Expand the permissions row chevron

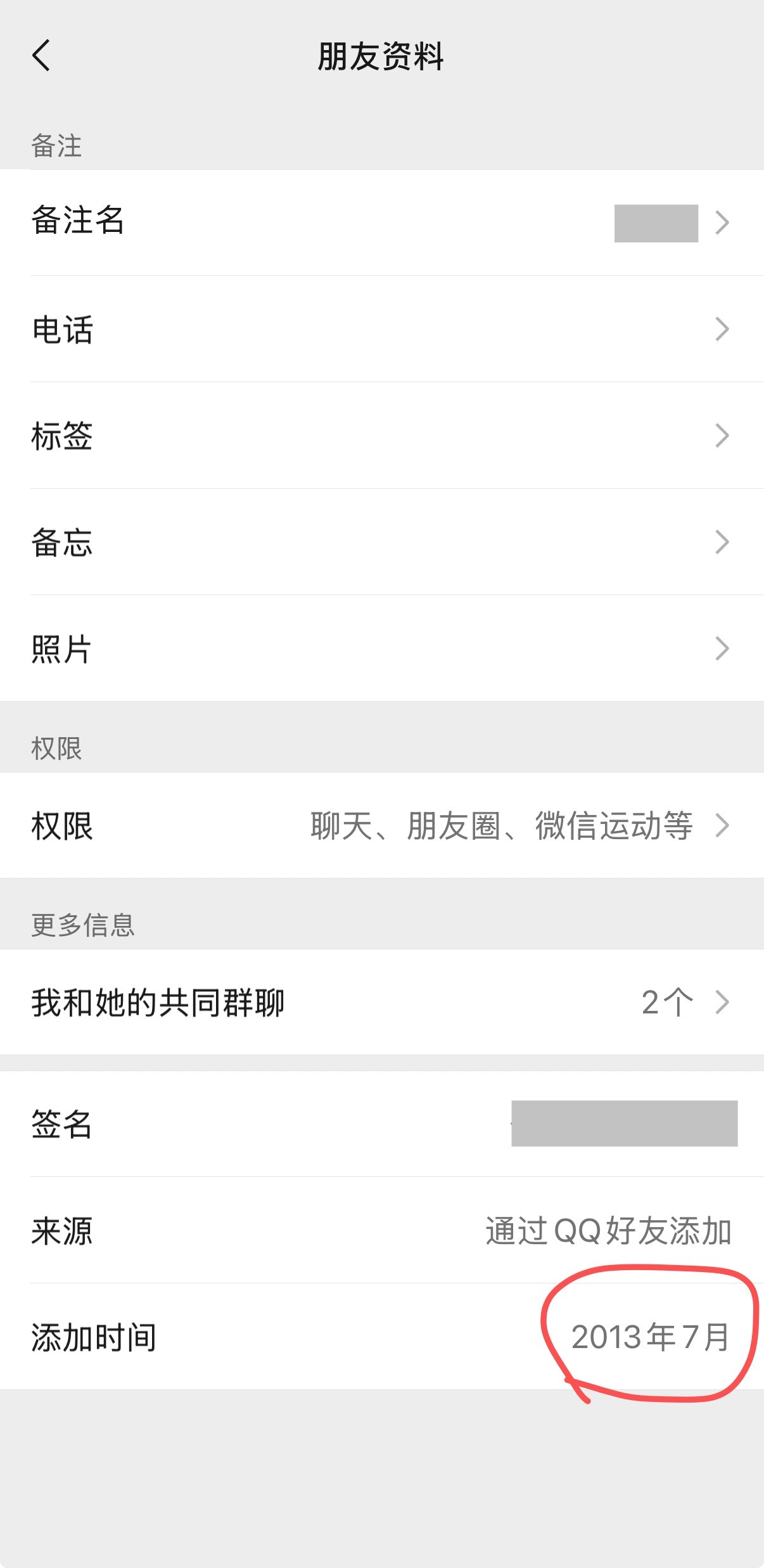[x=723, y=827]
